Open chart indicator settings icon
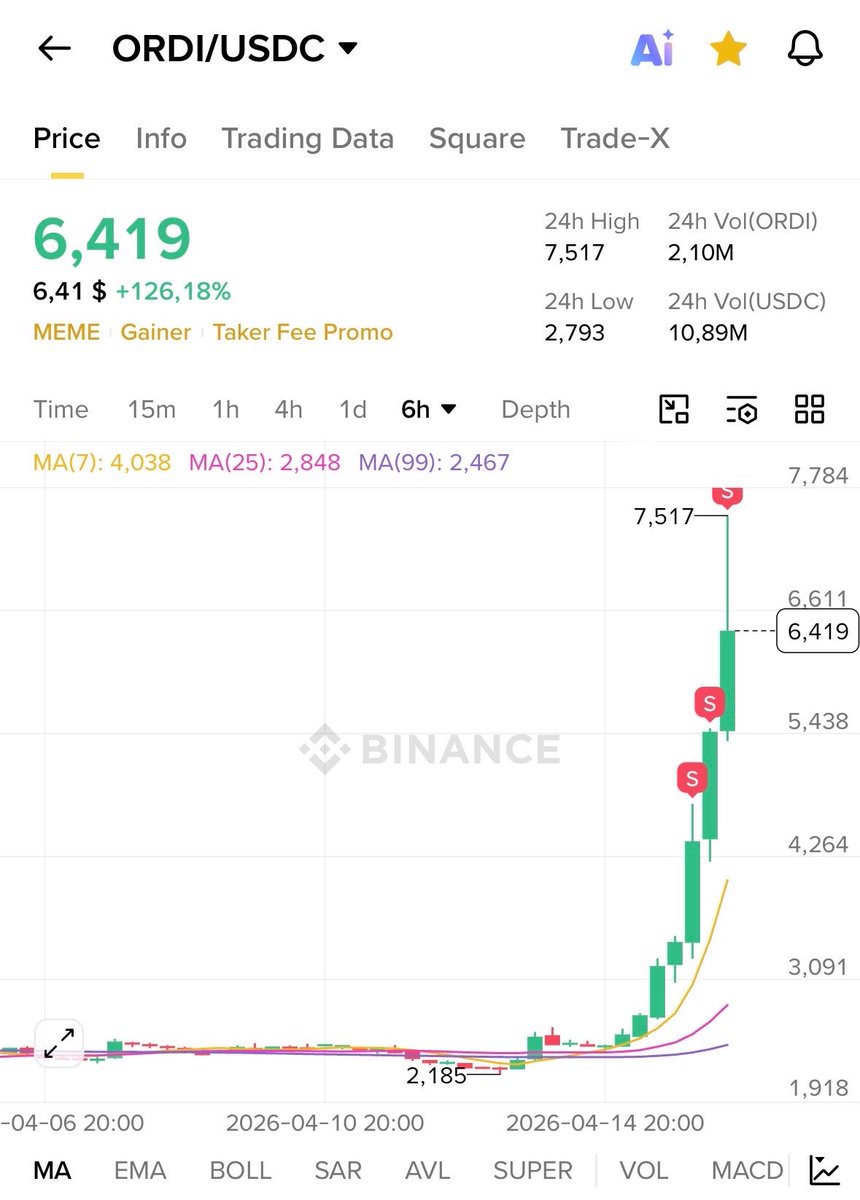Viewport: 860px width, 1200px height. coord(742,409)
